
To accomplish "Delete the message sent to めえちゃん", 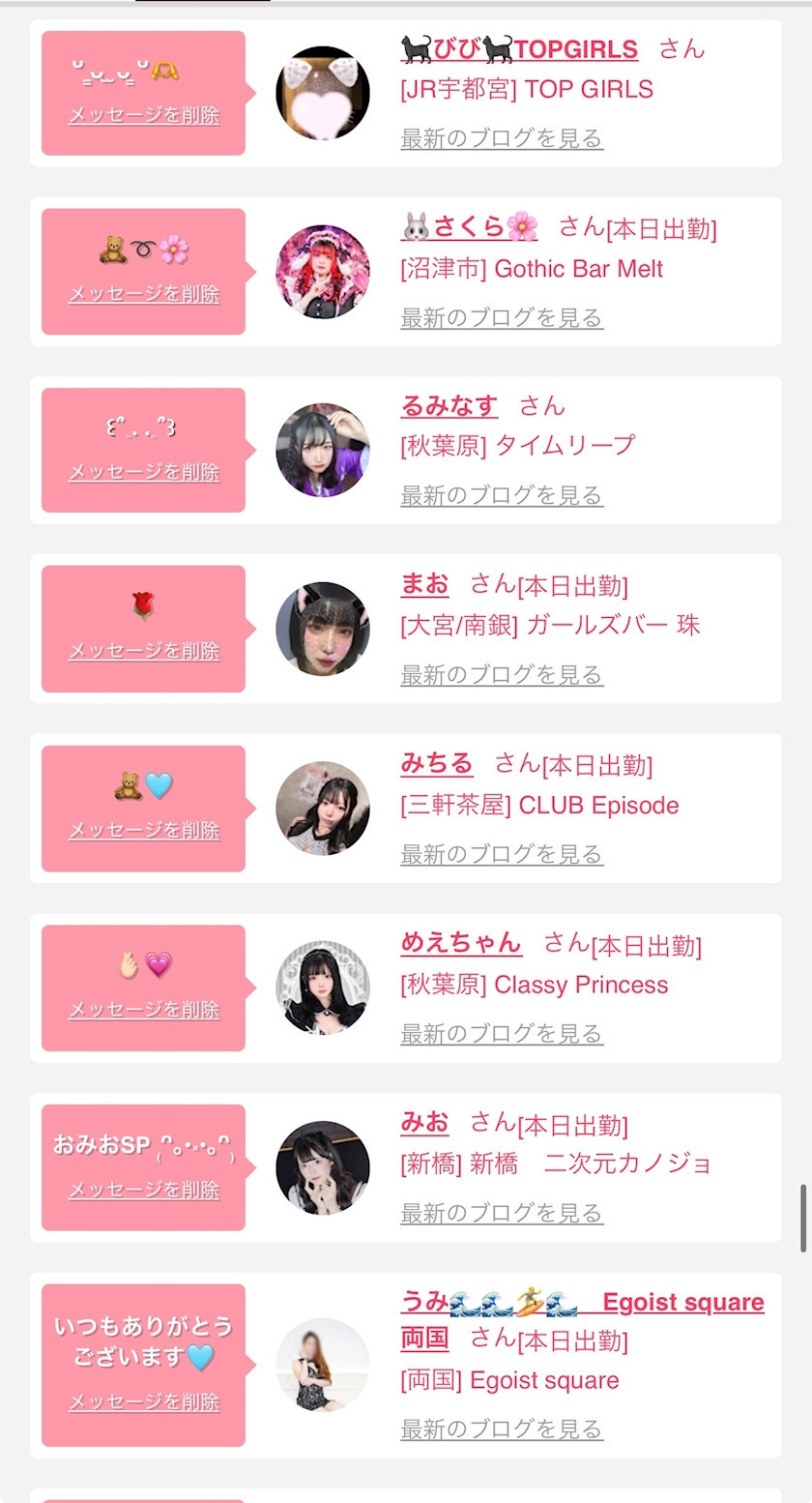I will 144,1010.
